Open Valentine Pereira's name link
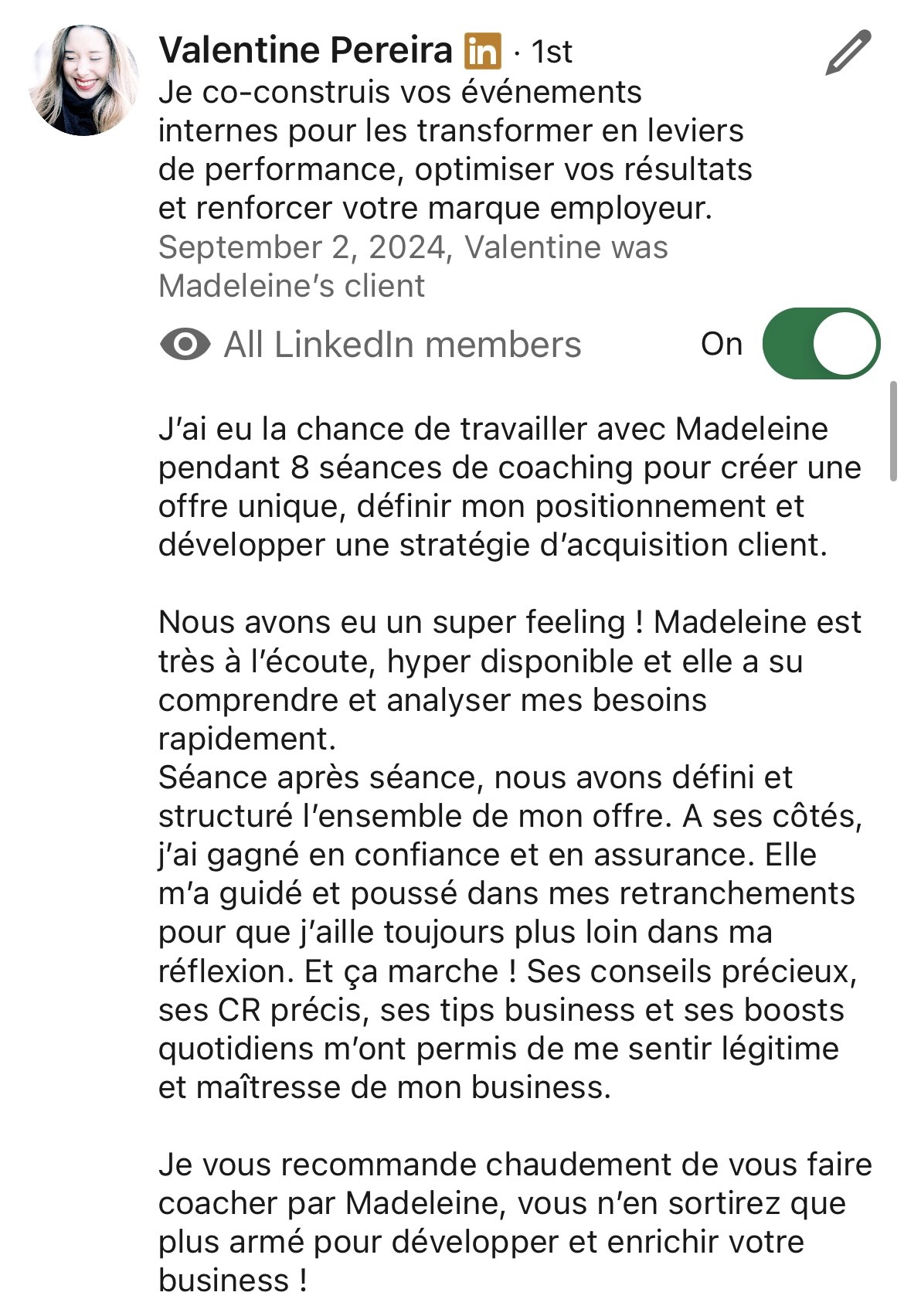904x1316 pixels. tap(306, 51)
